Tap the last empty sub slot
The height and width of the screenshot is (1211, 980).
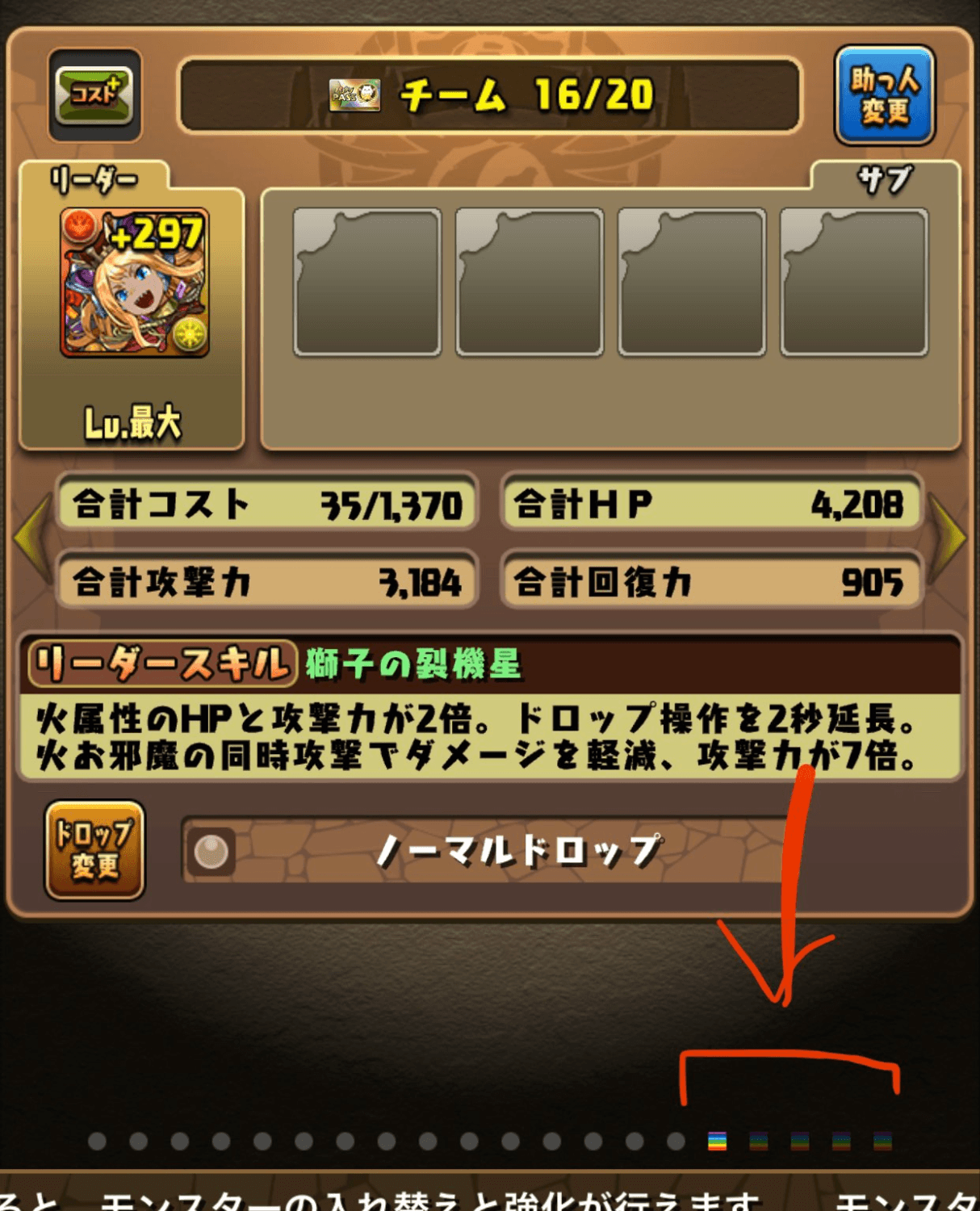(854, 283)
